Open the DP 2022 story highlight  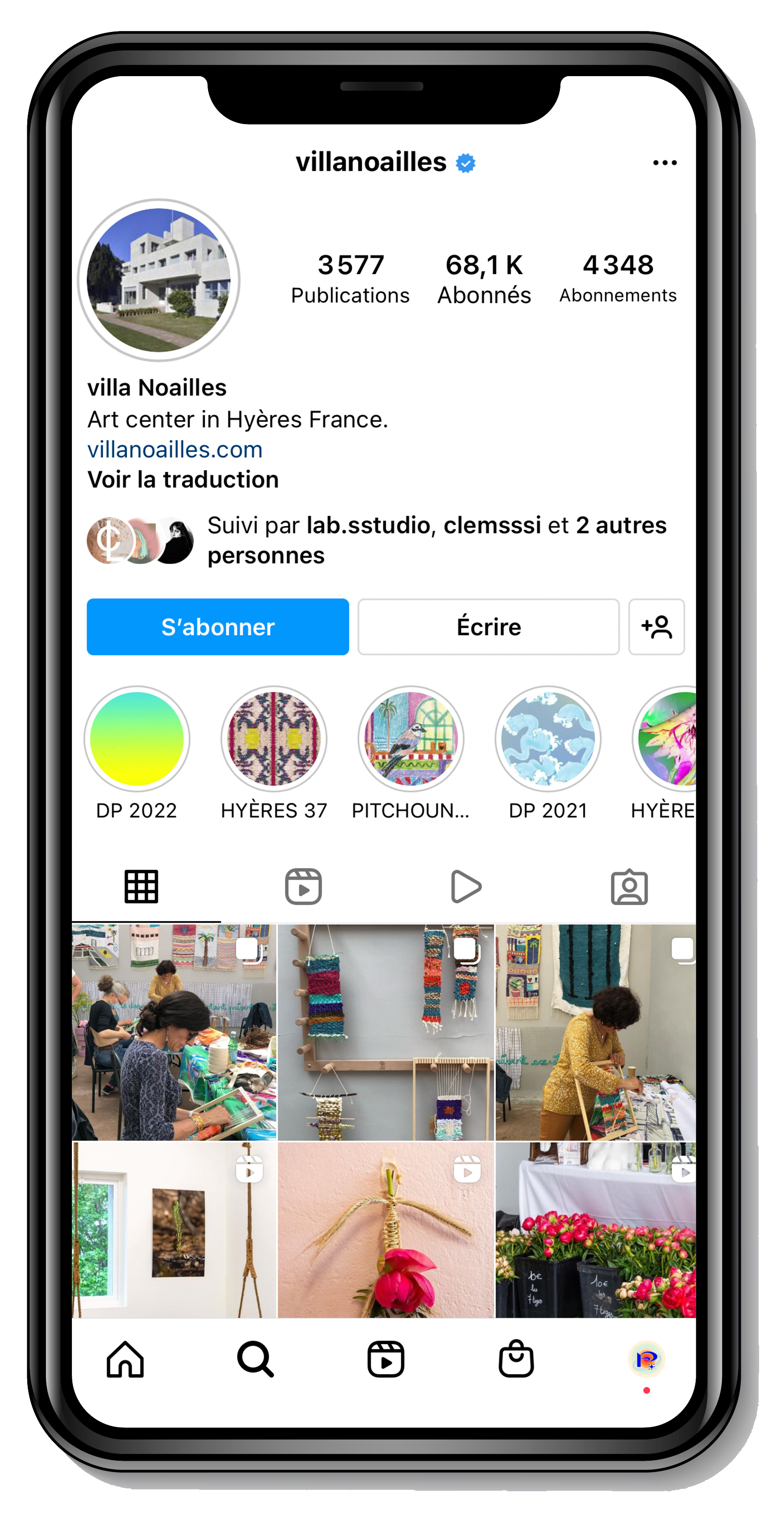coord(137,738)
